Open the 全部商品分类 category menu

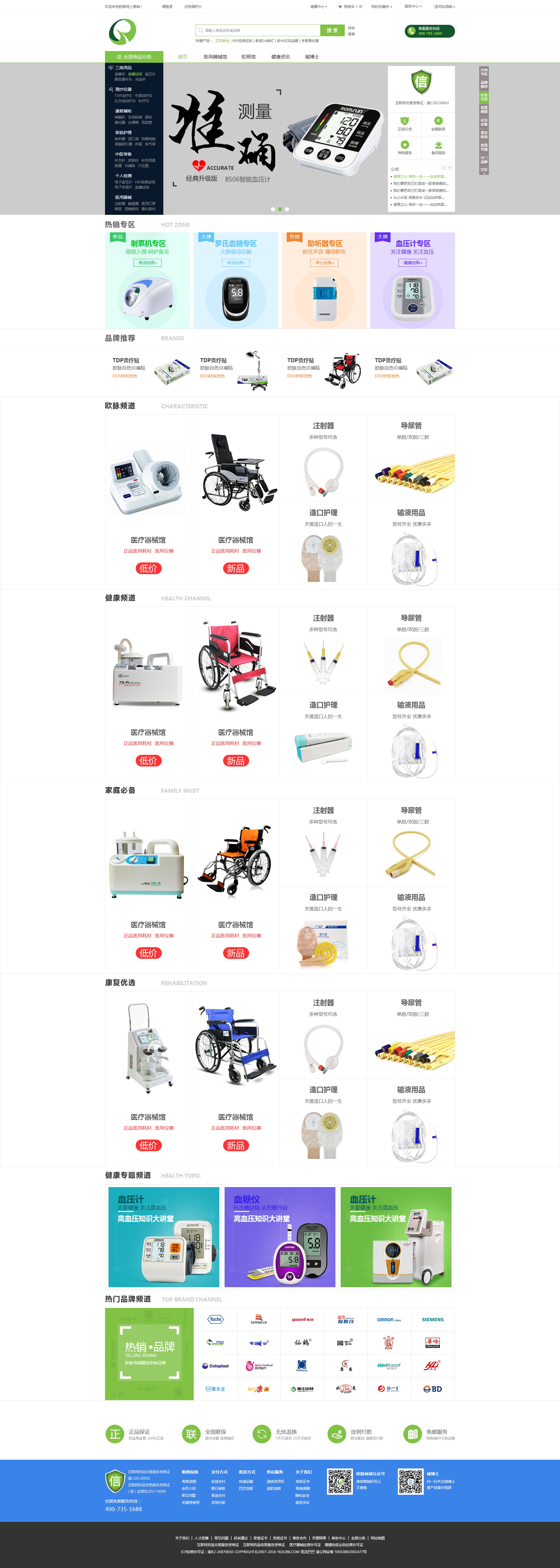click(134, 57)
